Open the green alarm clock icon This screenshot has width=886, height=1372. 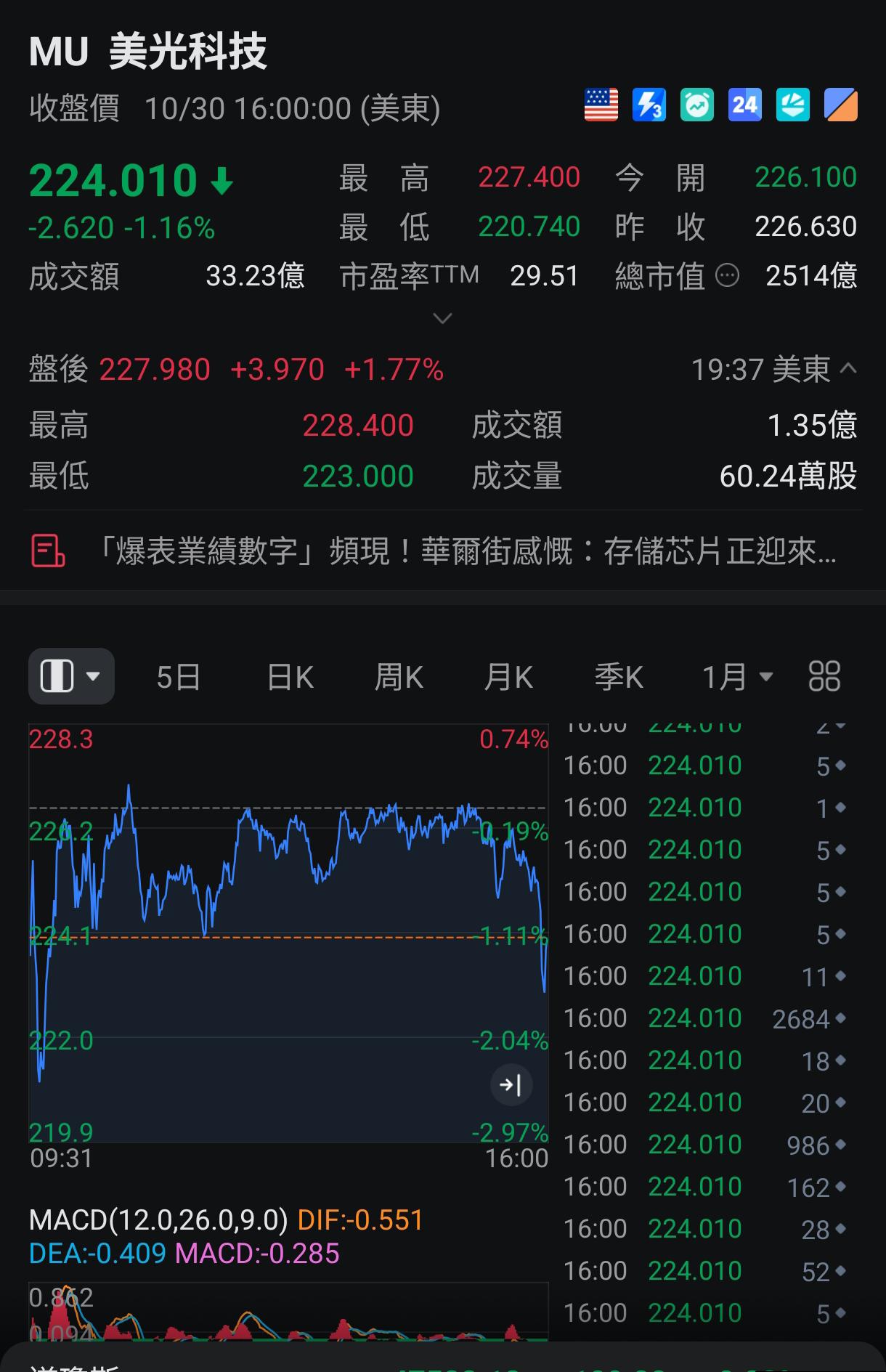(x=696, y=105)
